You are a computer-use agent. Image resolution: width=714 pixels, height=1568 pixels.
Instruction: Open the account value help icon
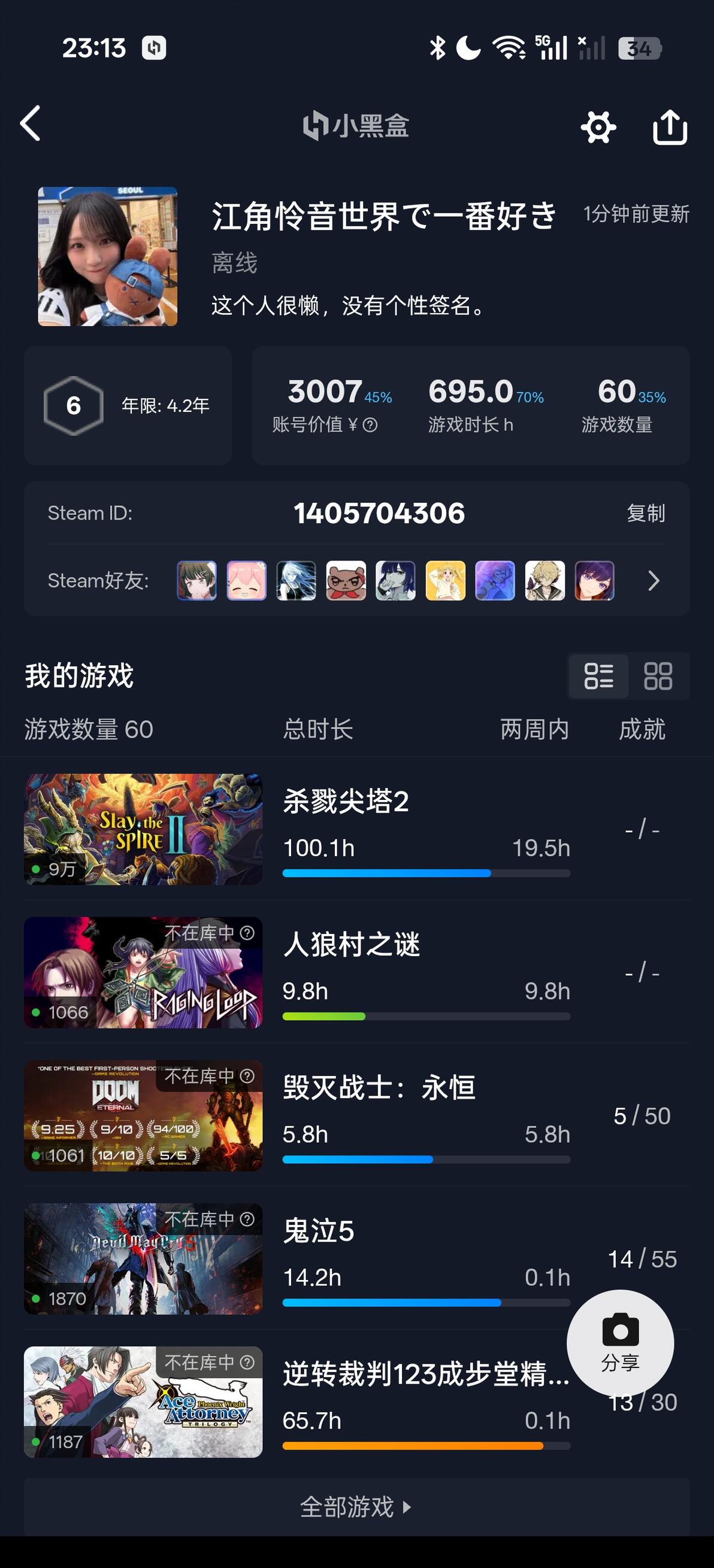pos(370,425)
